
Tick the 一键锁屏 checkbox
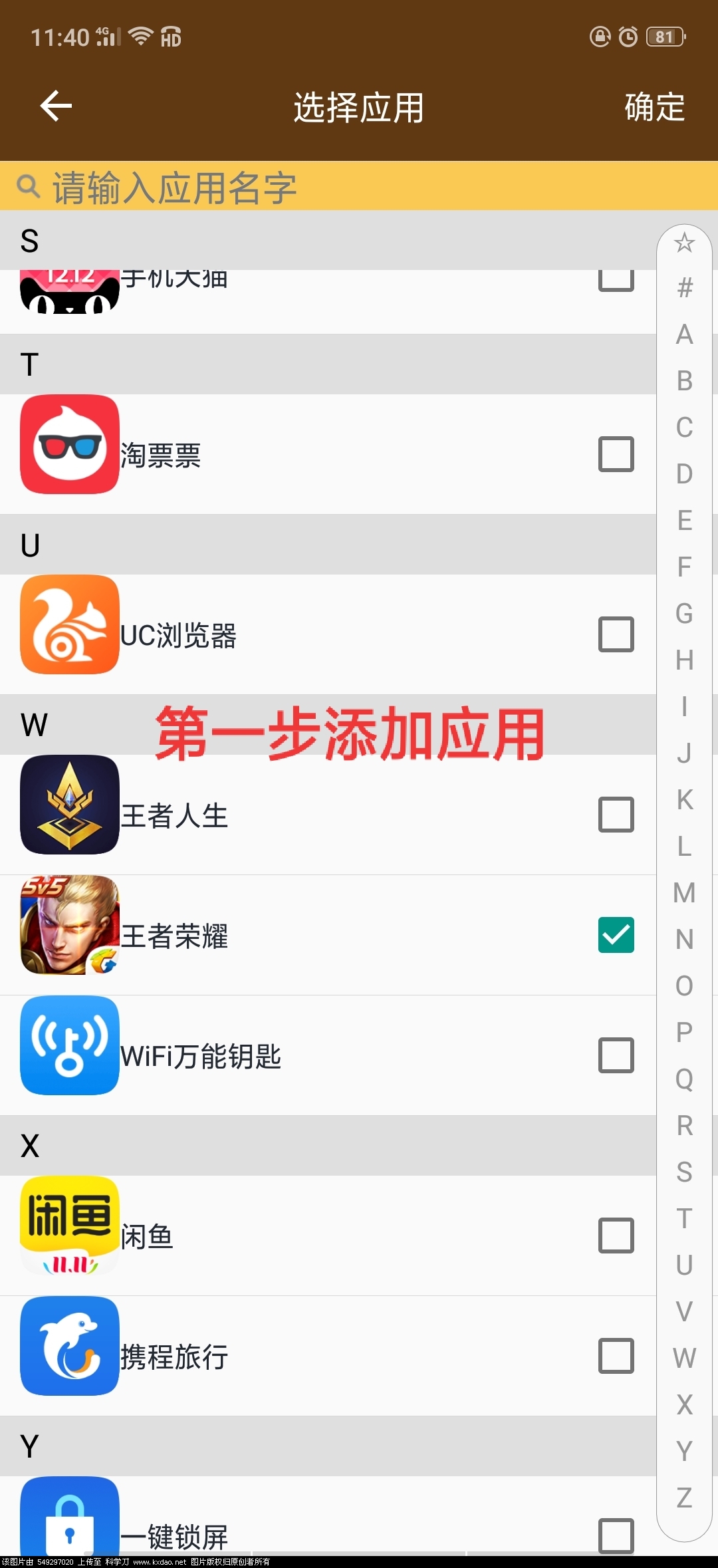616,1535
